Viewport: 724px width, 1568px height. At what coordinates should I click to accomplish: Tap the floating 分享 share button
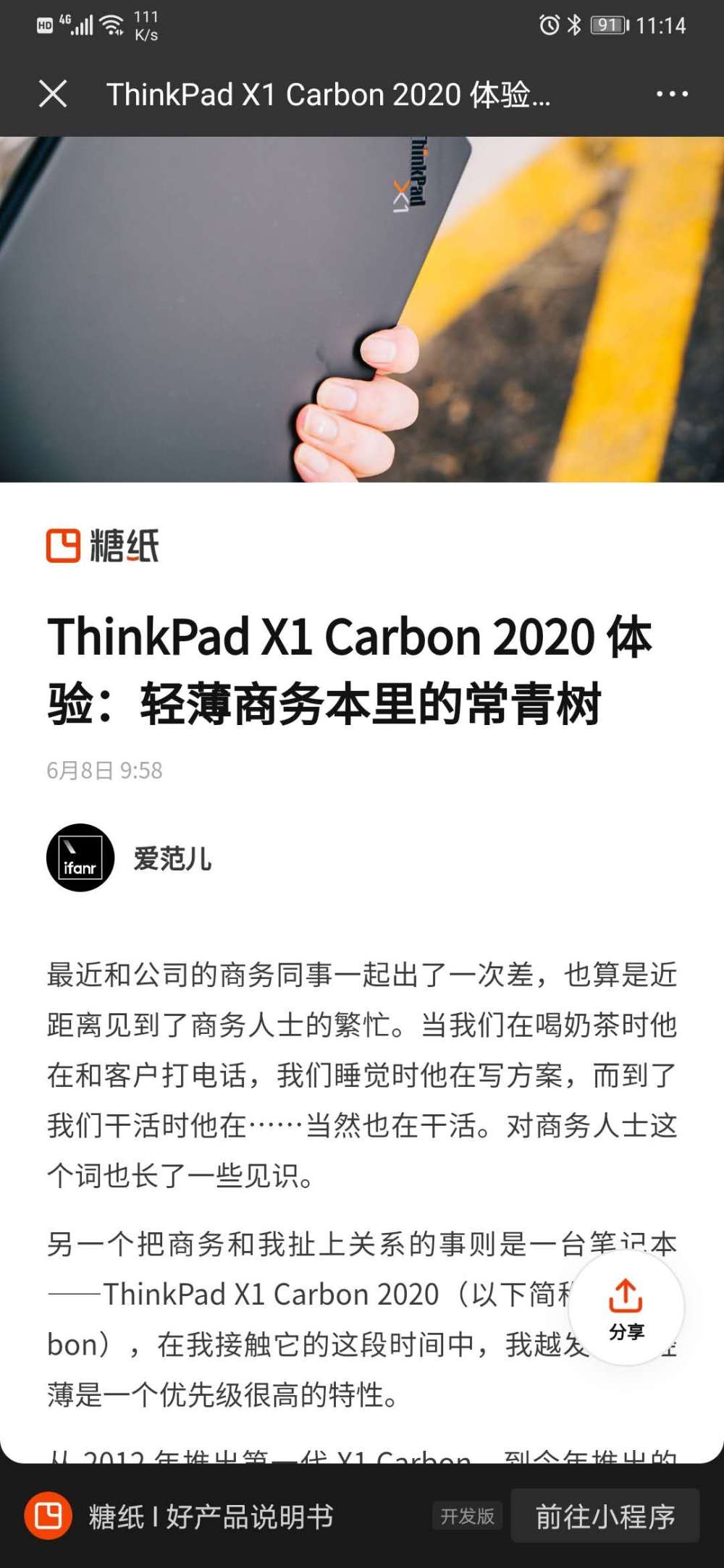626,1308
